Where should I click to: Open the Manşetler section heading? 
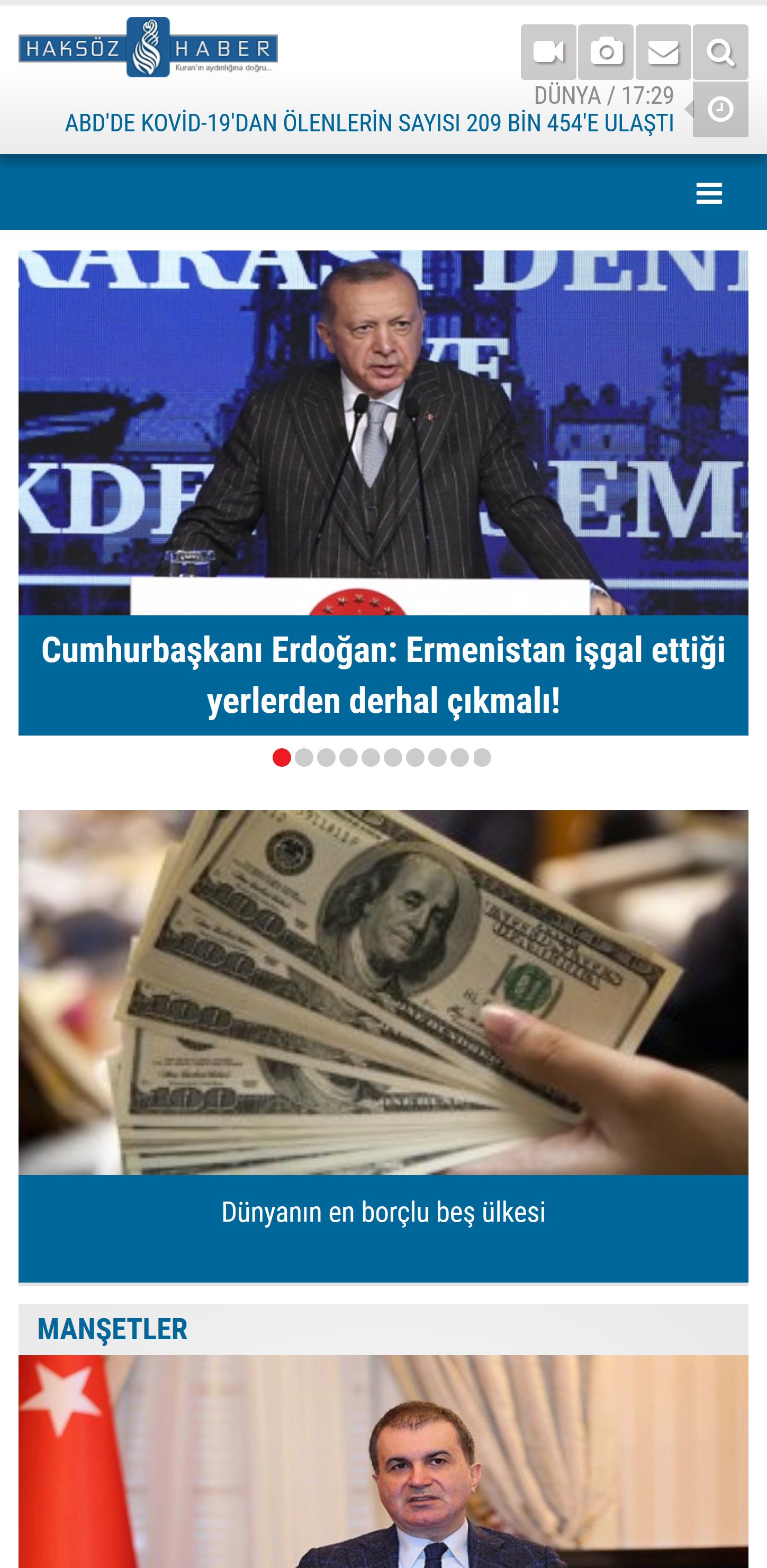coord(113,1329)
